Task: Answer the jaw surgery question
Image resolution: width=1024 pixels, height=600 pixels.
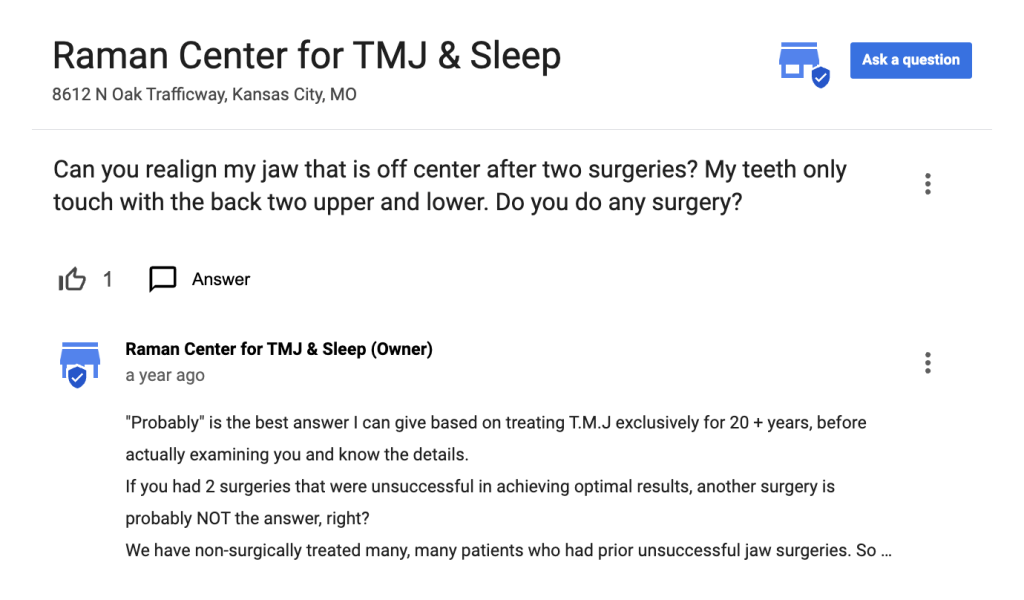Action: (x=200, y=279)
